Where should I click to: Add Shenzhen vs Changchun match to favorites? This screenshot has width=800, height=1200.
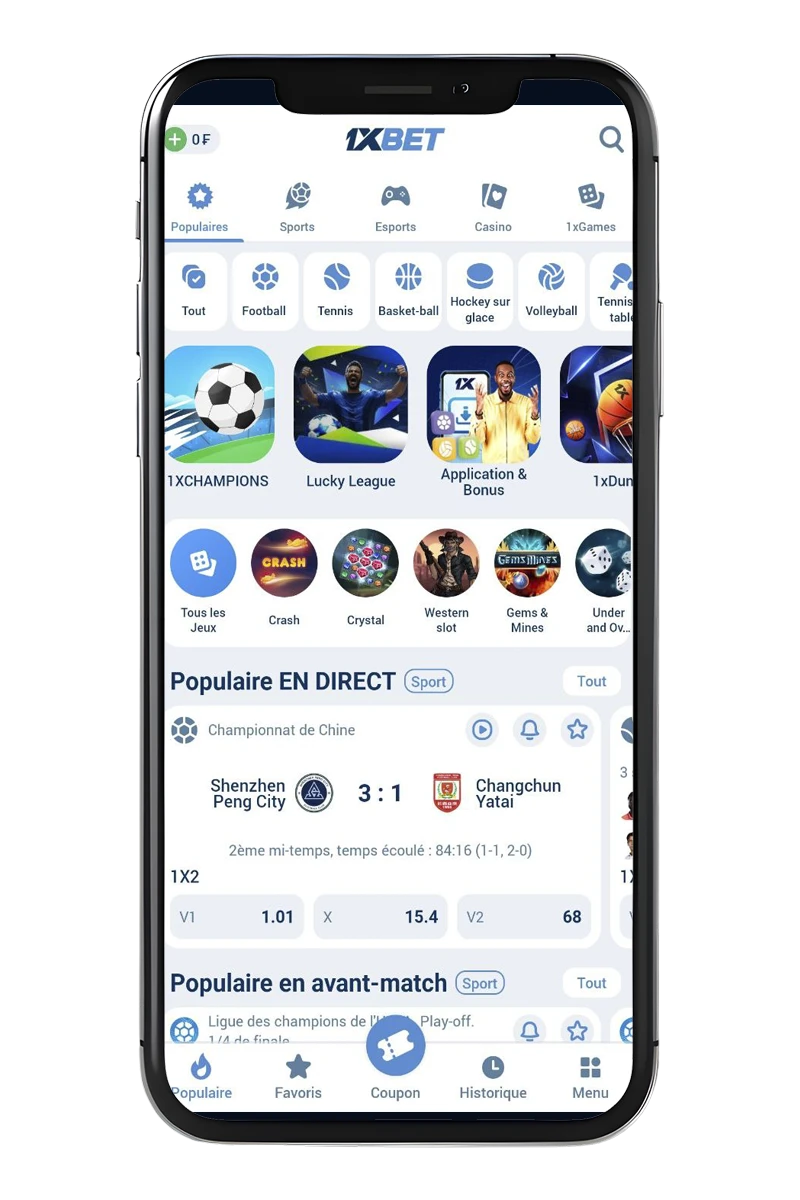577,730
